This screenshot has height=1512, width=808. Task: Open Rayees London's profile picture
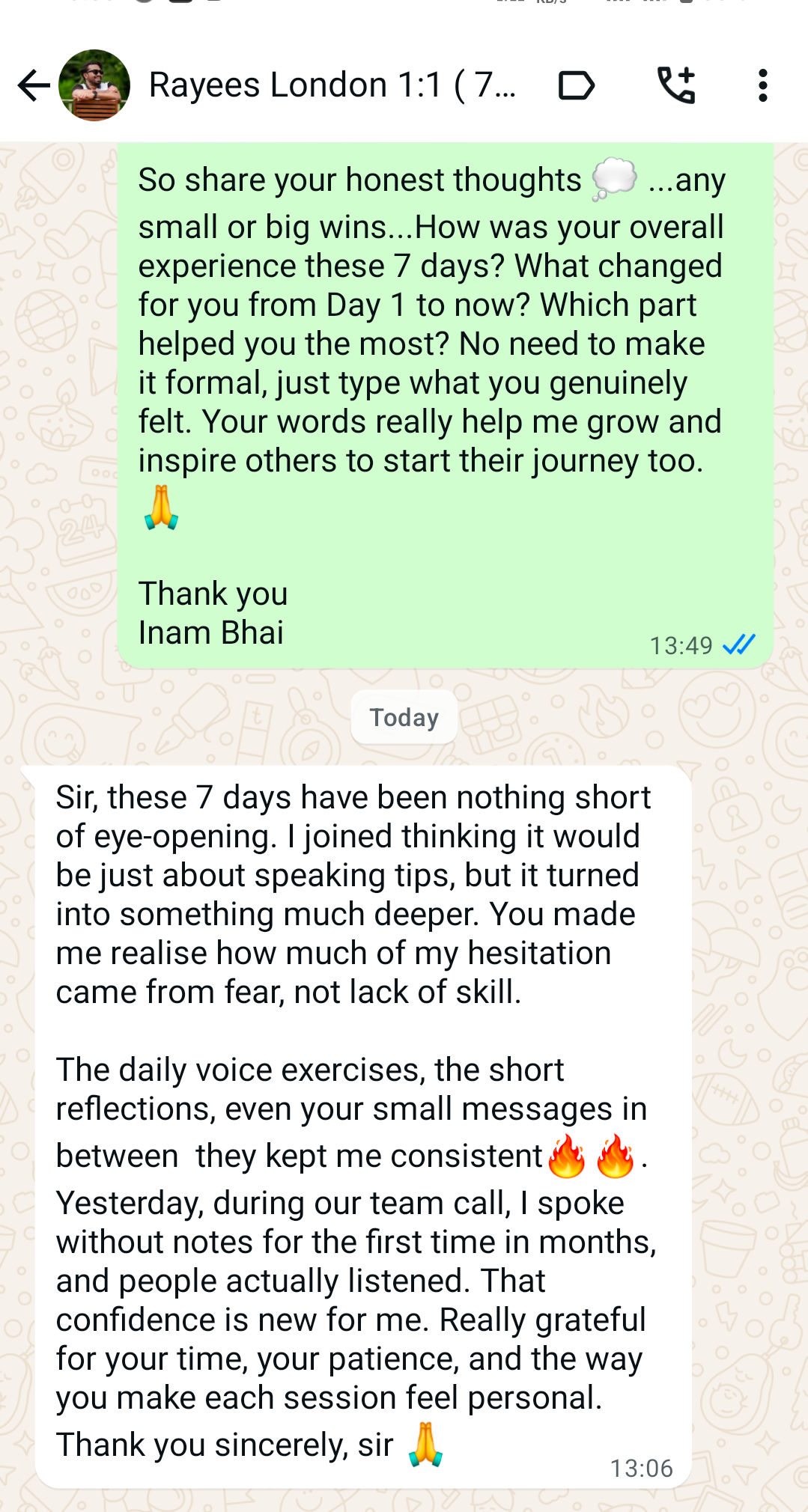(x=94, y=85)
